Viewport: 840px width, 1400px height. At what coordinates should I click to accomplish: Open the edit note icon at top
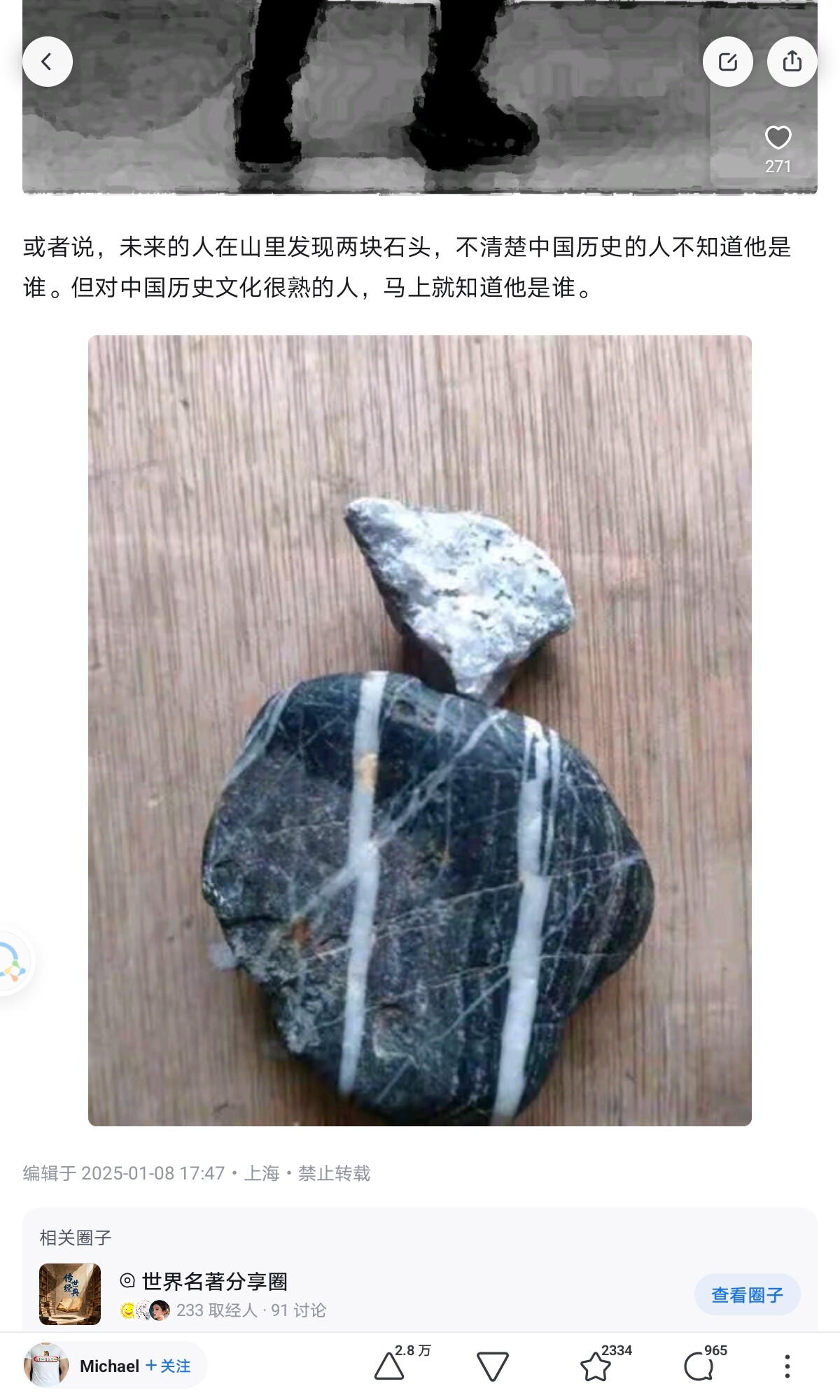[728, 62]
